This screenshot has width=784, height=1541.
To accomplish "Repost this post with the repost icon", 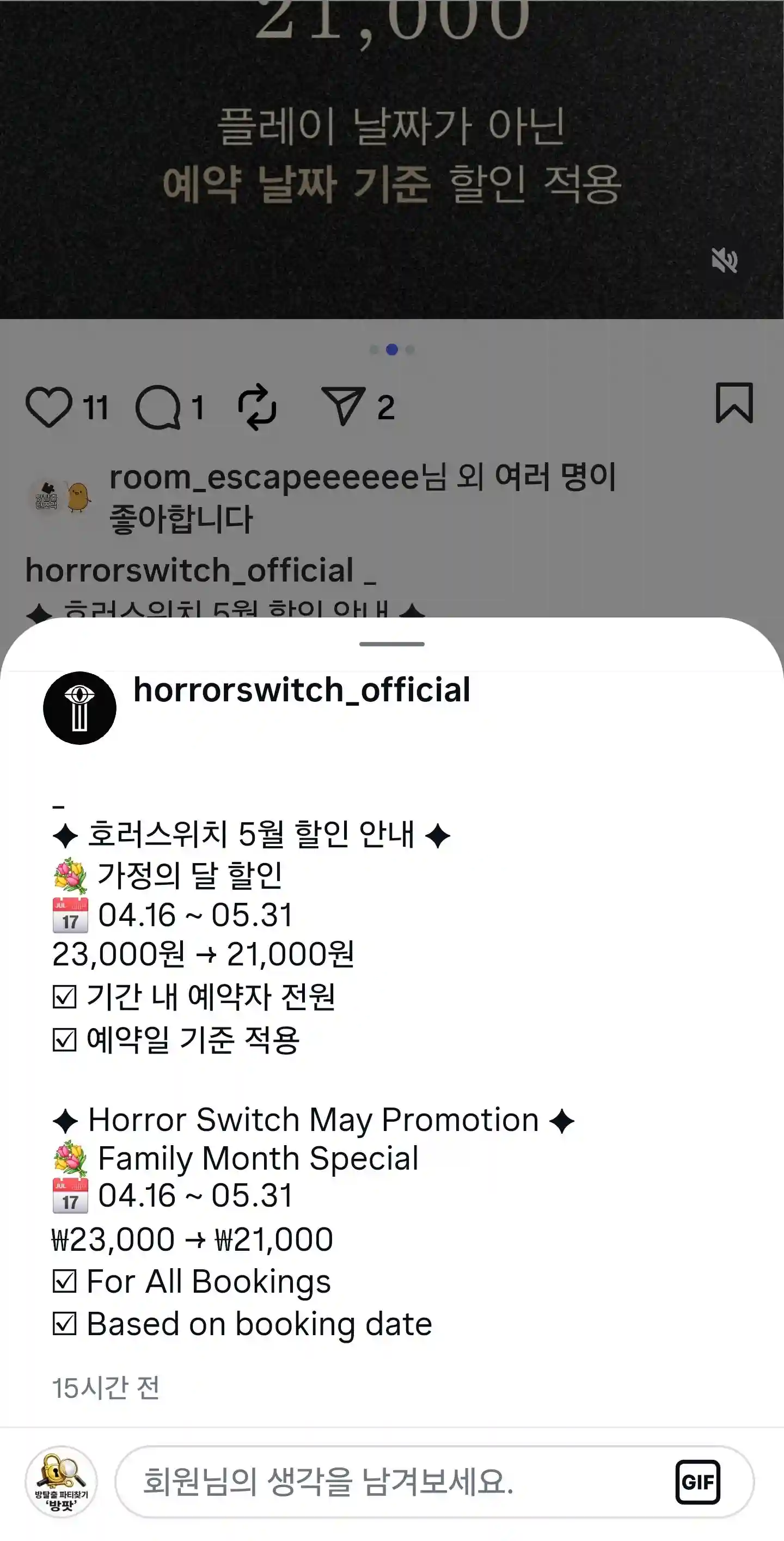I will 257,407.
